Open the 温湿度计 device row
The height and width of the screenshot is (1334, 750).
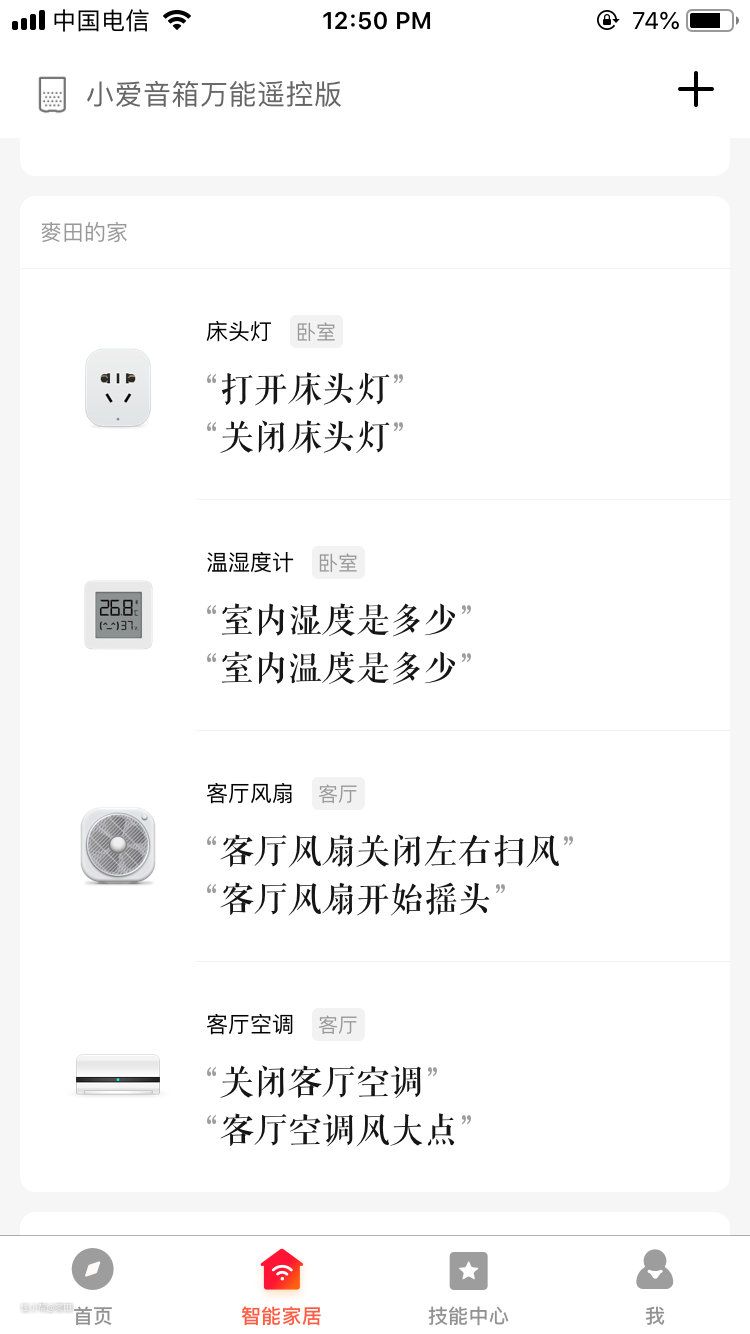click(375, 616)
